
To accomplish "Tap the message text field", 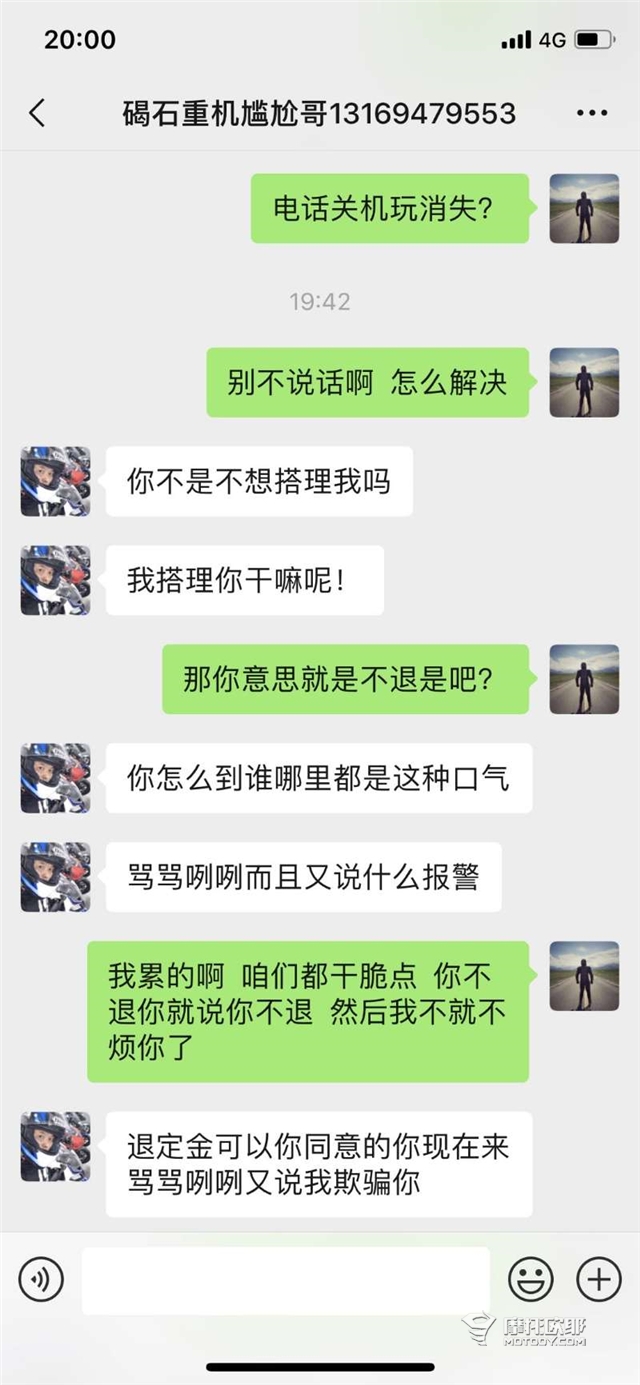I will [x=285, y=1279].
